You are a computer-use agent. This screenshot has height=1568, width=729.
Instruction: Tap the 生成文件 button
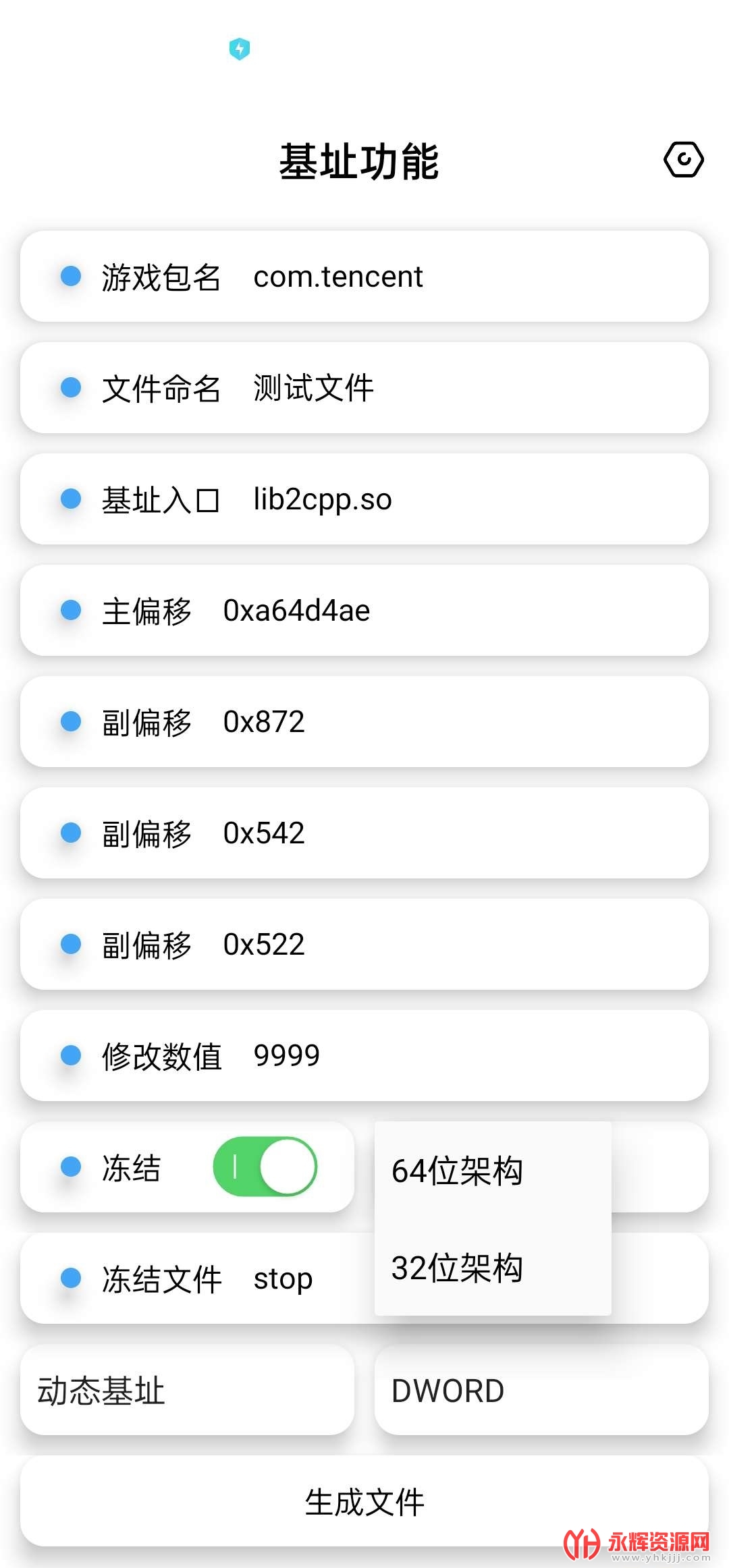(x=364, y=1502)
